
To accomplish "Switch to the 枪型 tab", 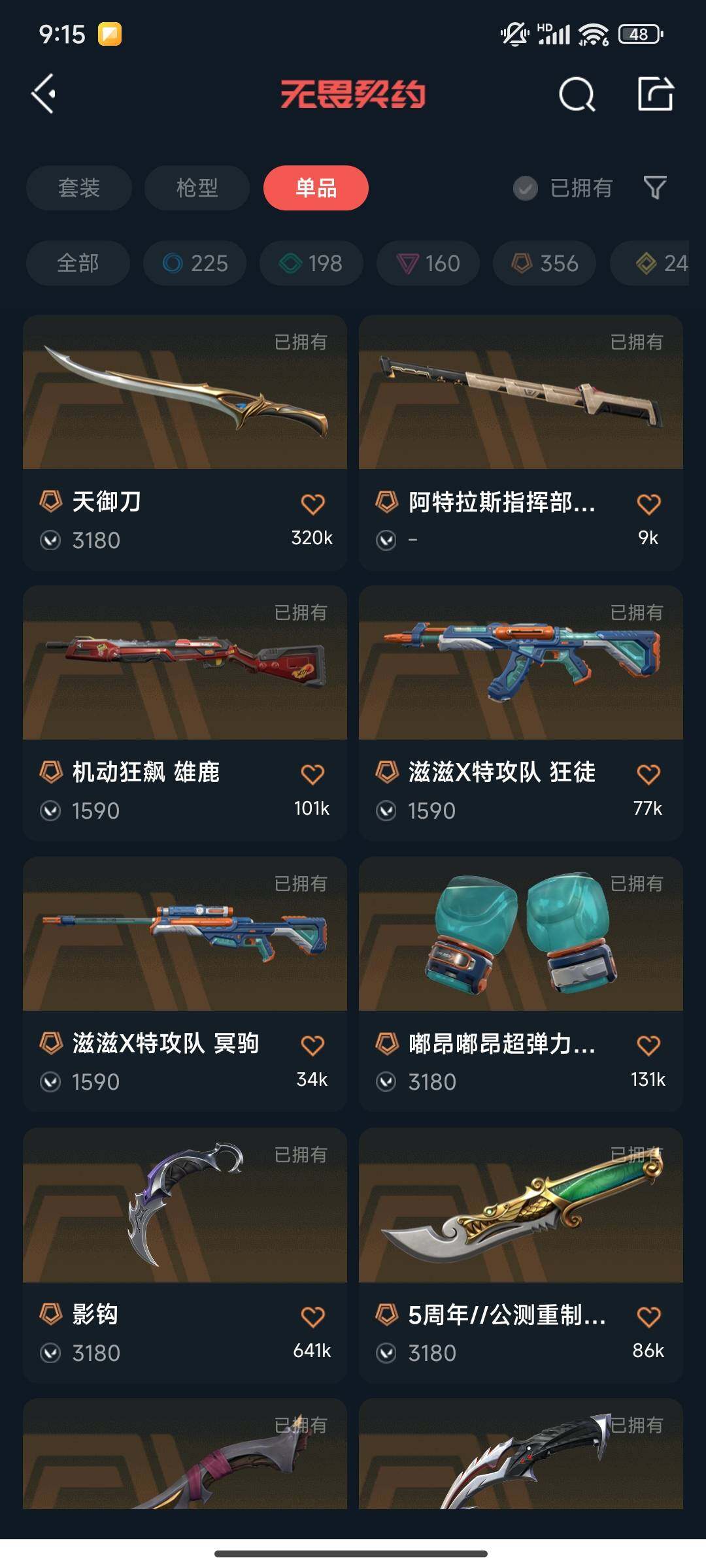I will (197, 188).
